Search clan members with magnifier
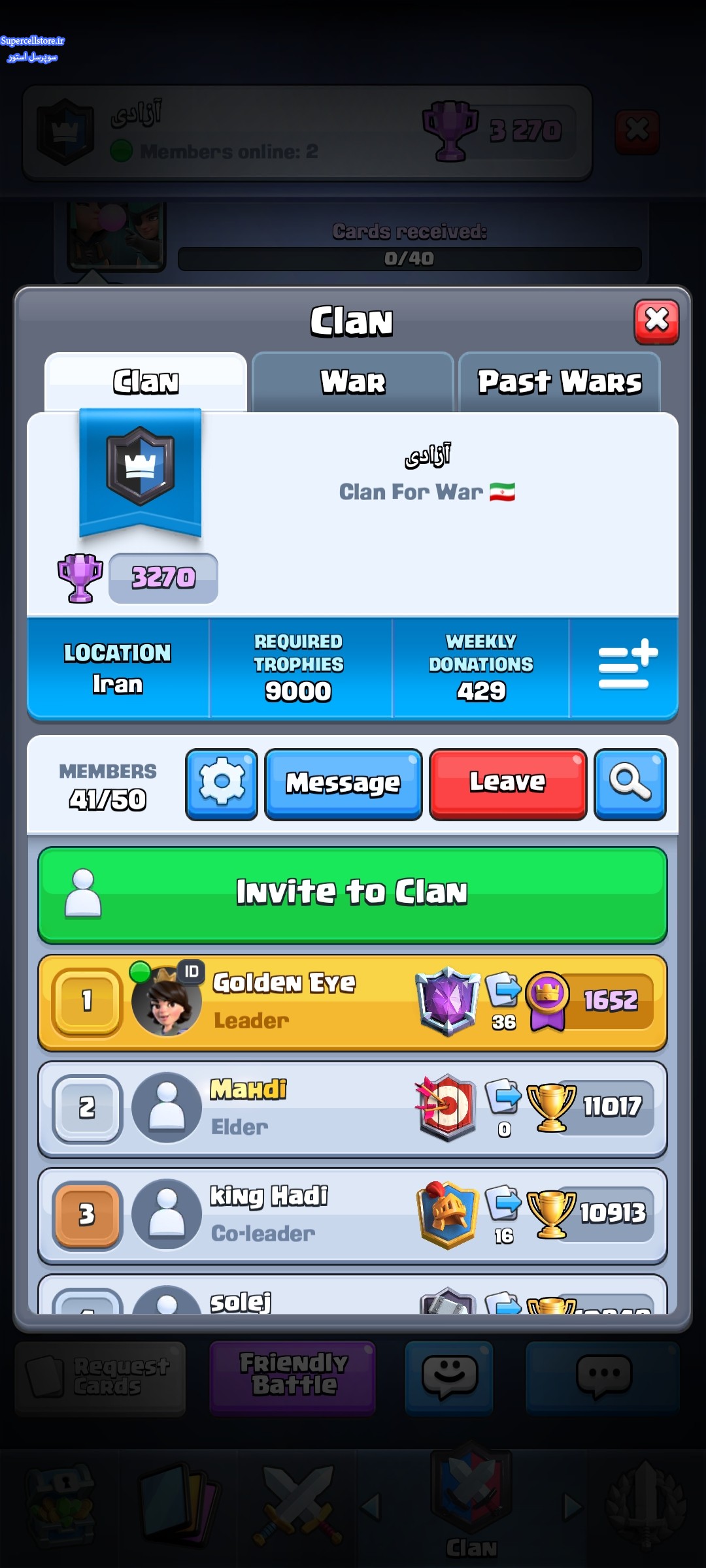This screenshot has width=706, height=1568. point(630,784)
